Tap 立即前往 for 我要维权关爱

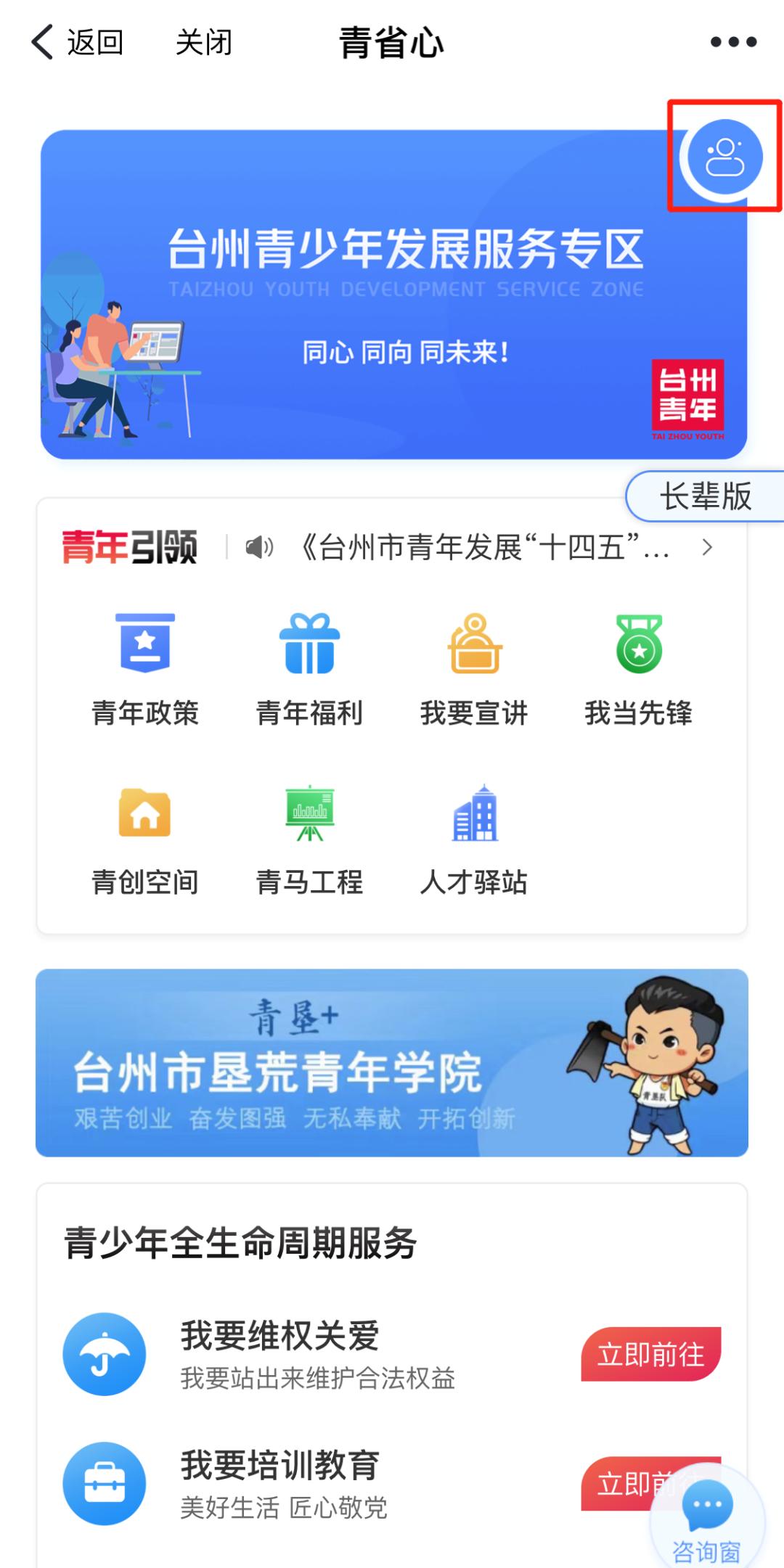650,1355
